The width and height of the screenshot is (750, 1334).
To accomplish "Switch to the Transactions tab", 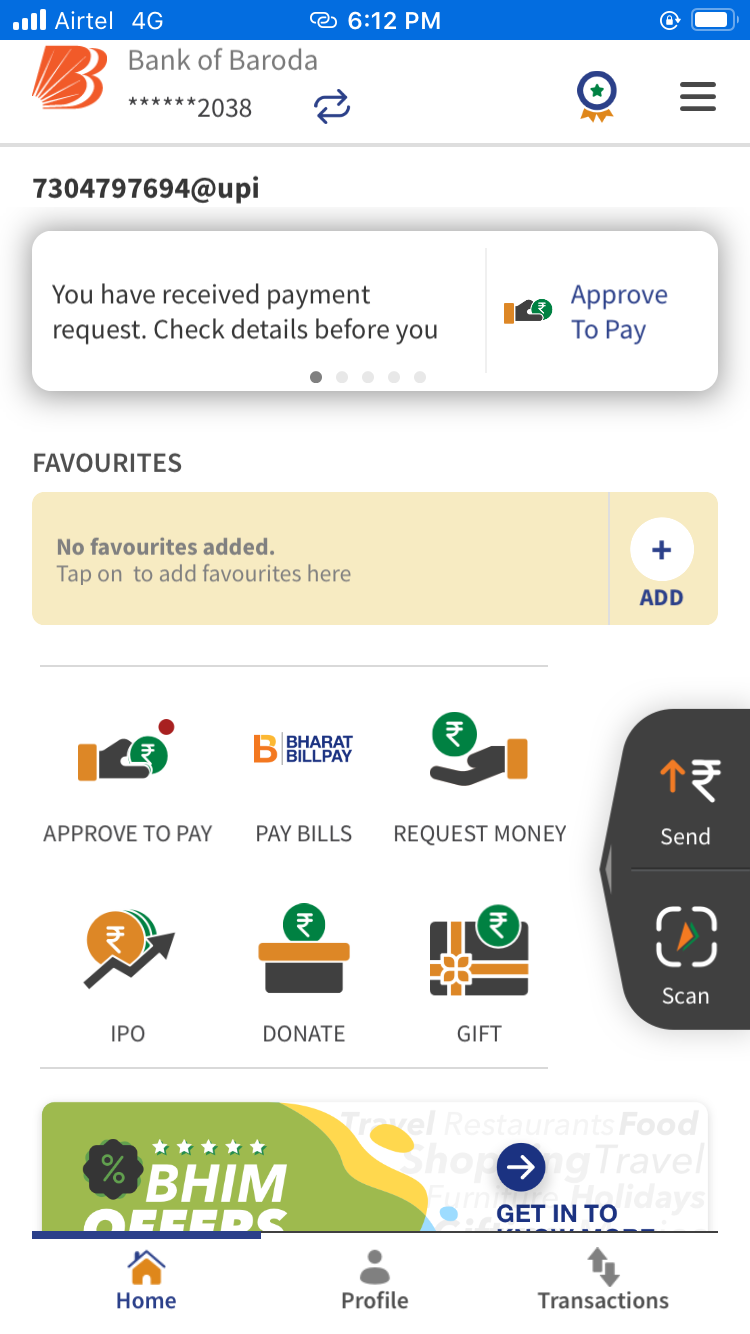I will (603, 1280).
